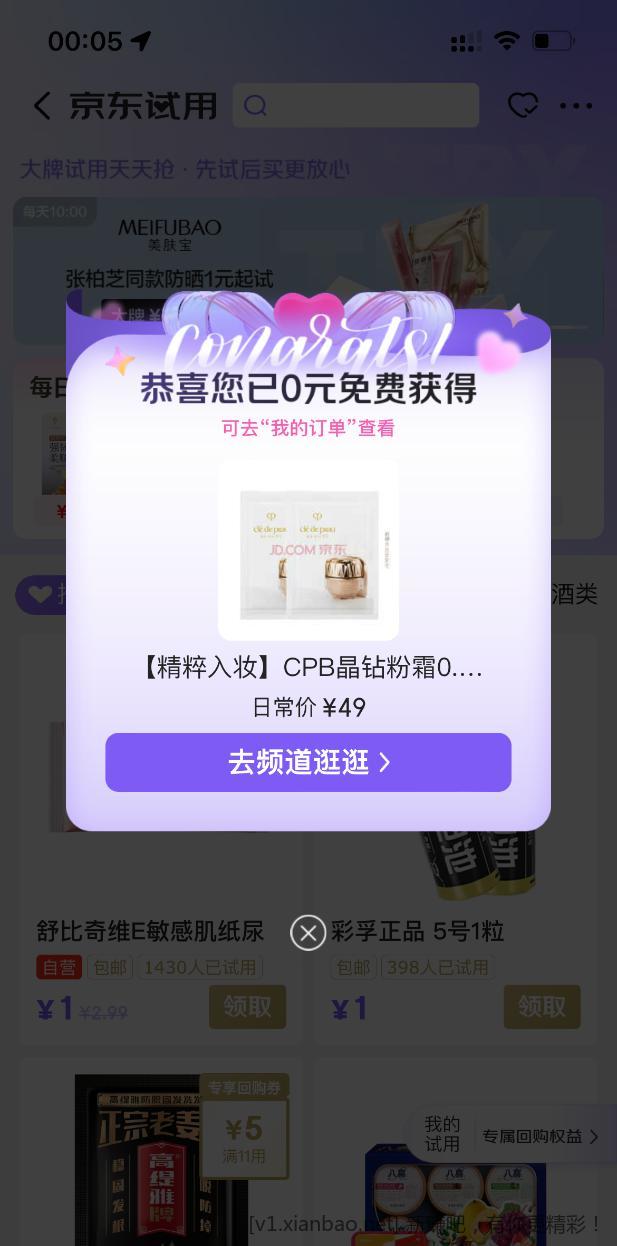Open 我的试用 floating button
This screenshot has width=617, height=1246.
click(442, 1134)
